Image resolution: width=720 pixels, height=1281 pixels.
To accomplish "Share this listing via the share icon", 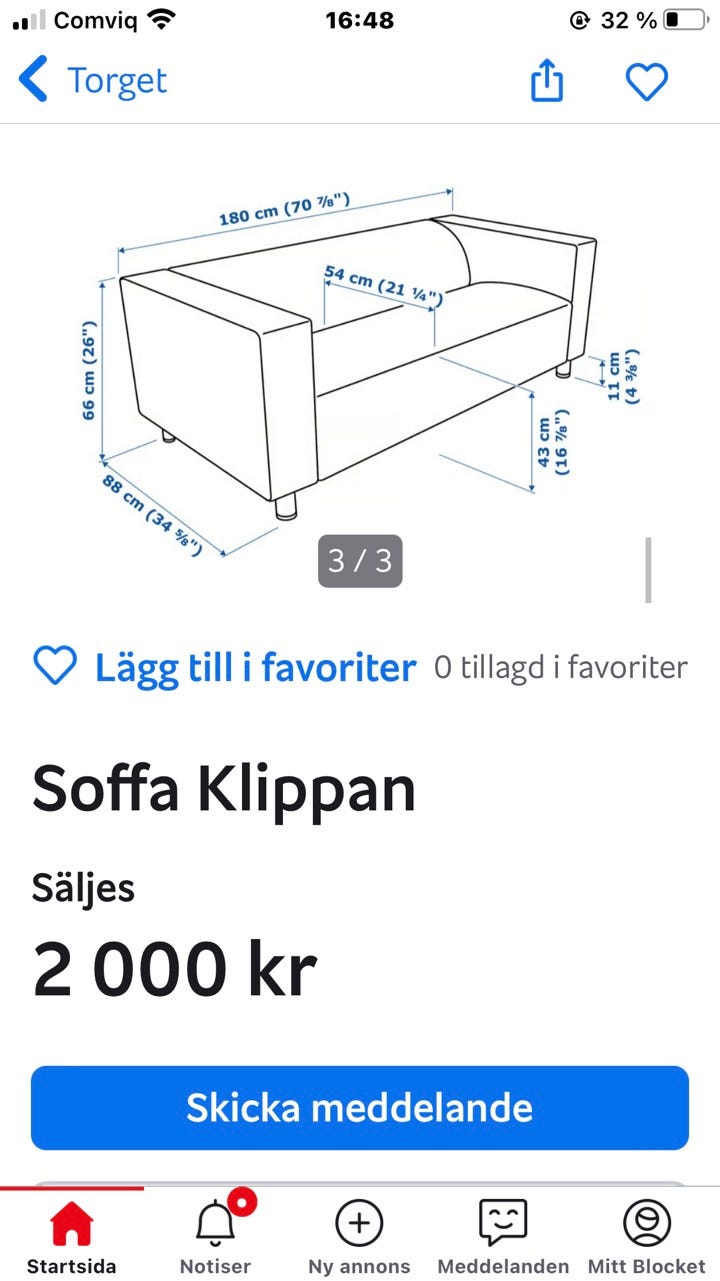I will (x=546, y=82).
